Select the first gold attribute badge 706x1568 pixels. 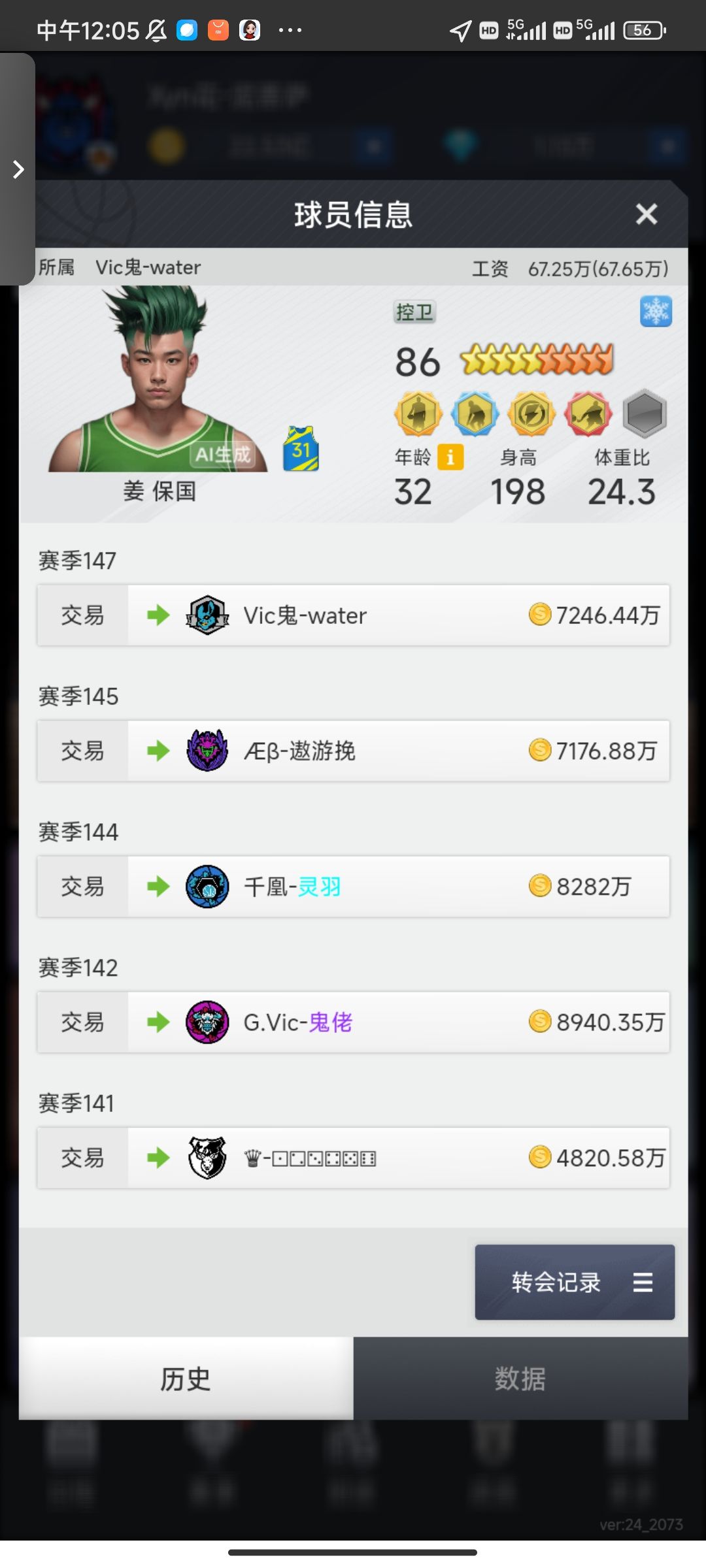[x=418, y=414]
